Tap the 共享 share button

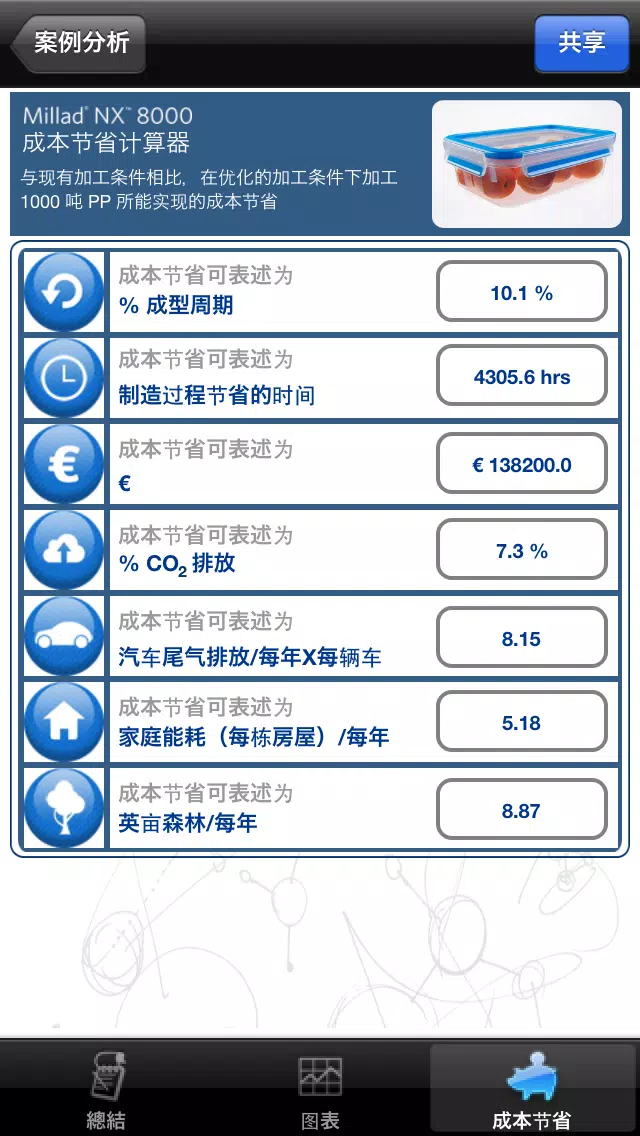[581, 43]
